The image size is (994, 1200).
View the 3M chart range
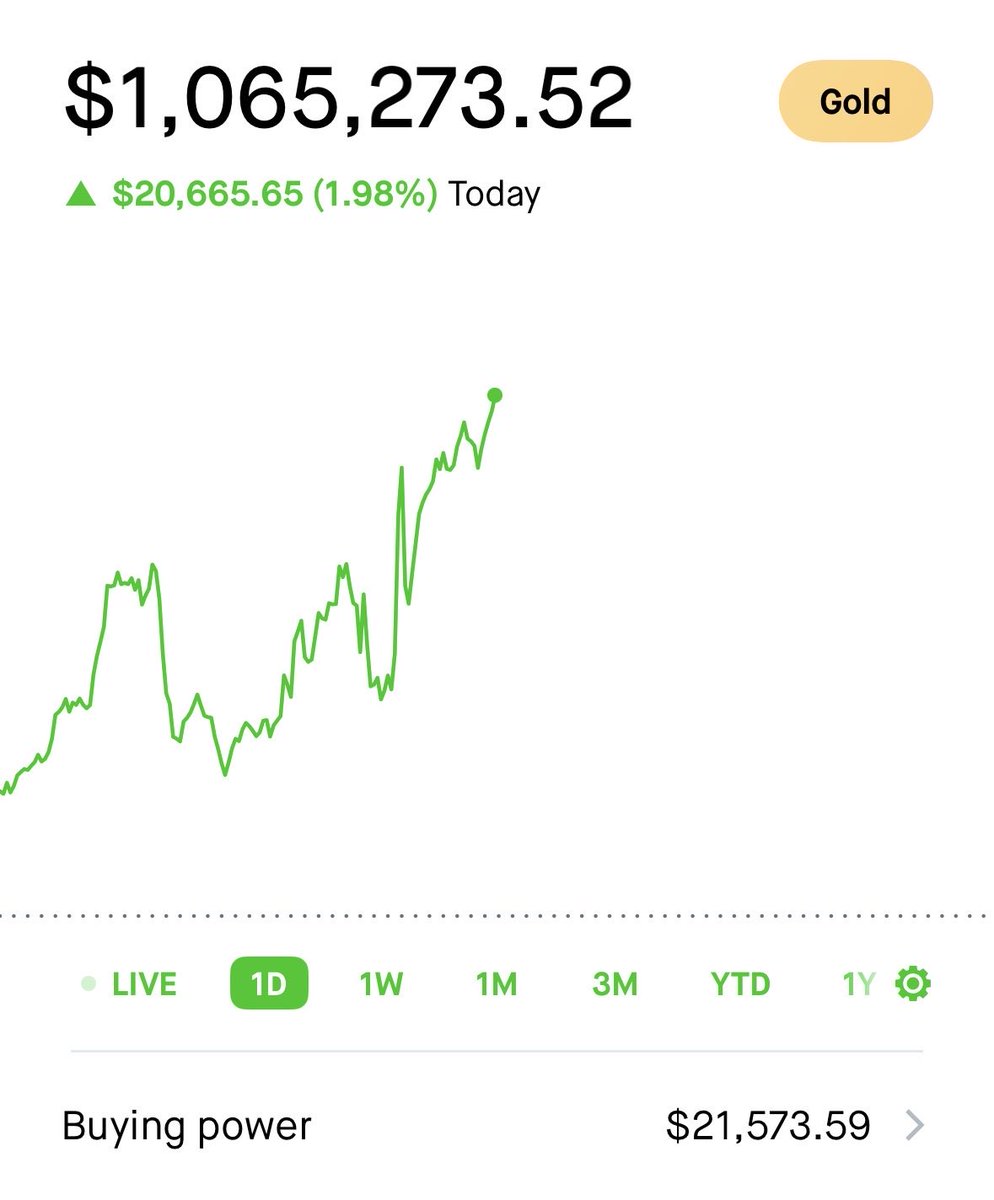click(x=614, y=984)
